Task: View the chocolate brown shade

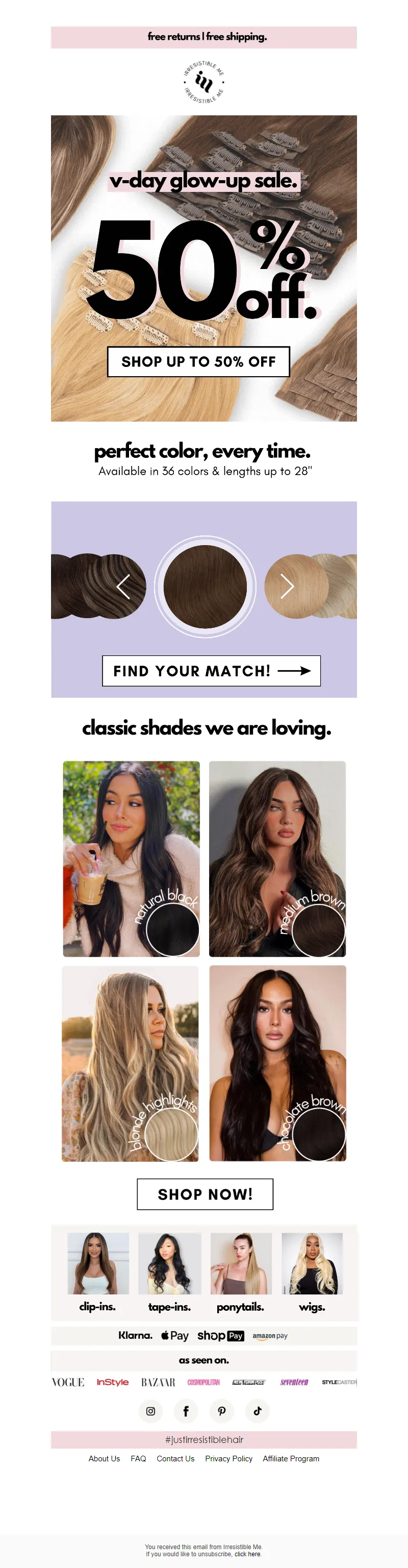Action: click(x=277, y=1063)
